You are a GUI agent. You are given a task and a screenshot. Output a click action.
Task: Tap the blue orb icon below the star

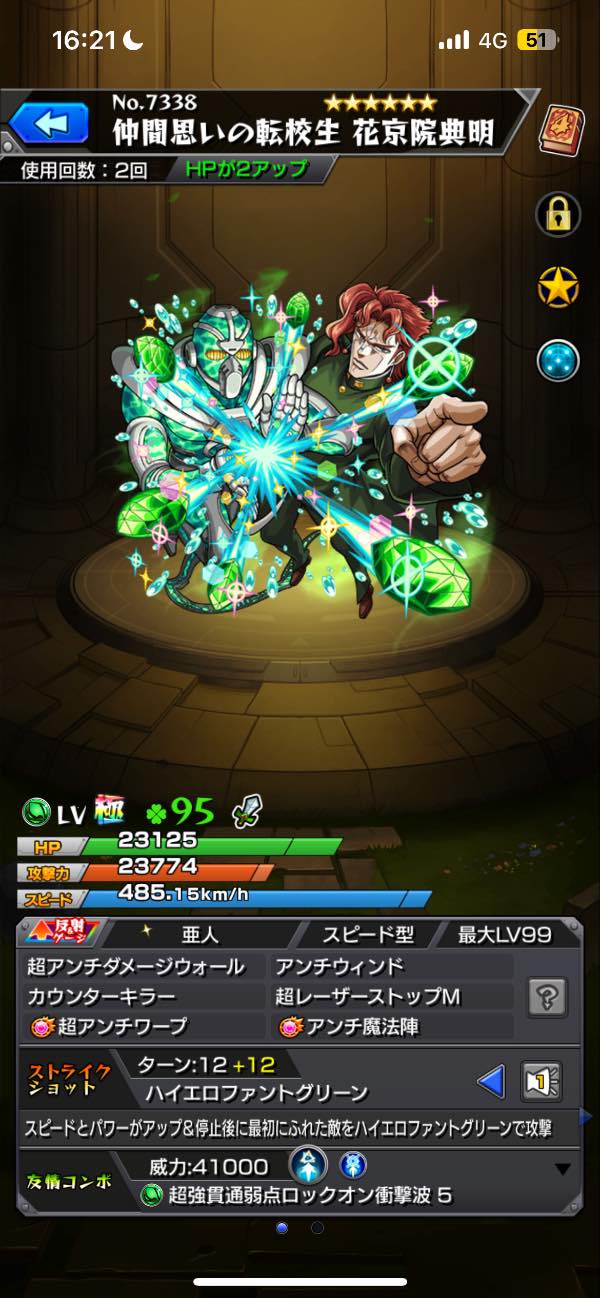tap(558, 361)
